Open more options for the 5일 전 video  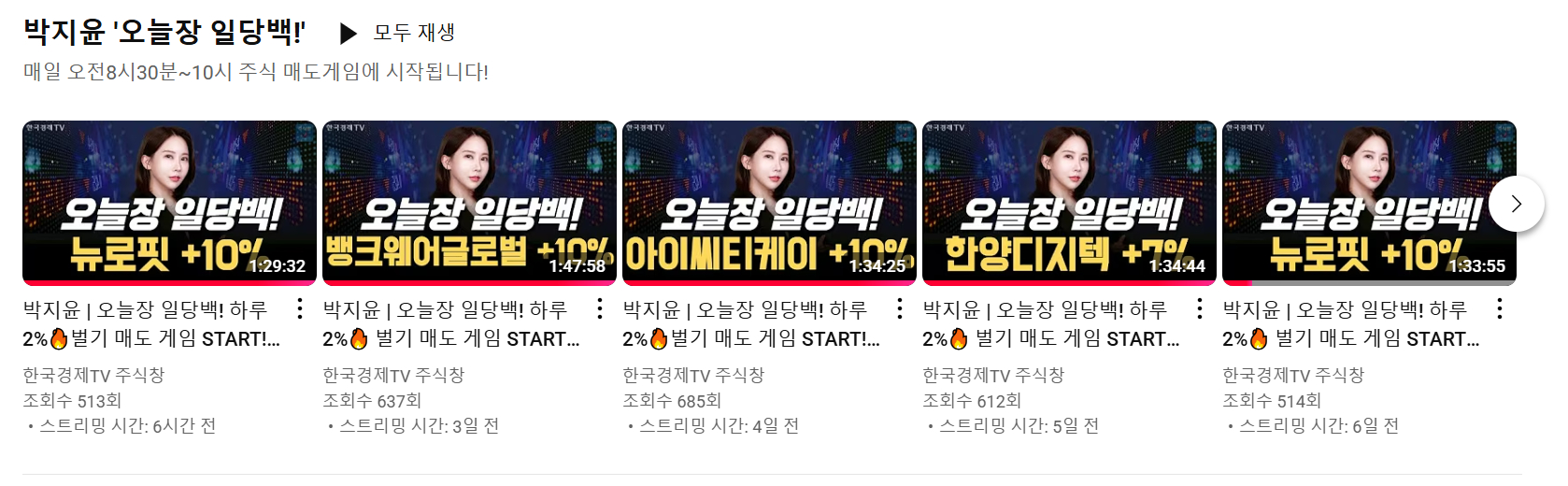click(x=1199, y=308)
